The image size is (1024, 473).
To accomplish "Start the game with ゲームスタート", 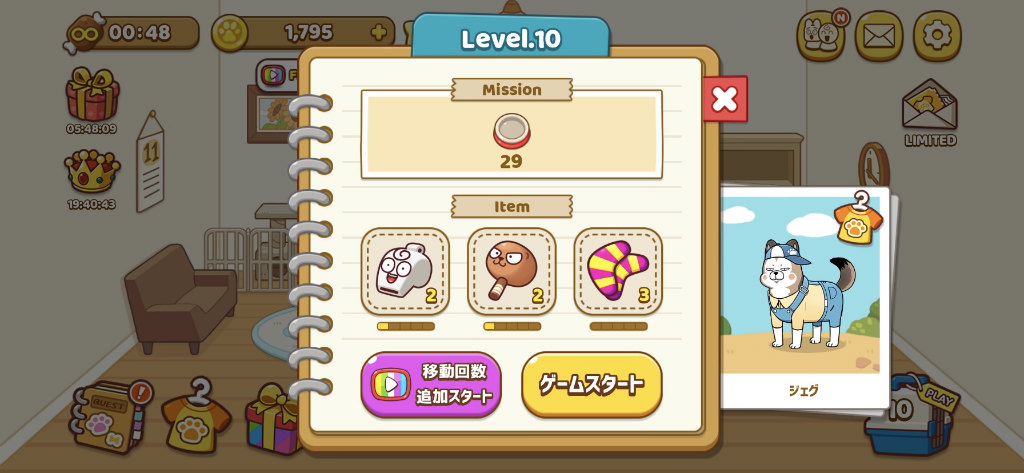I will 592,385.
